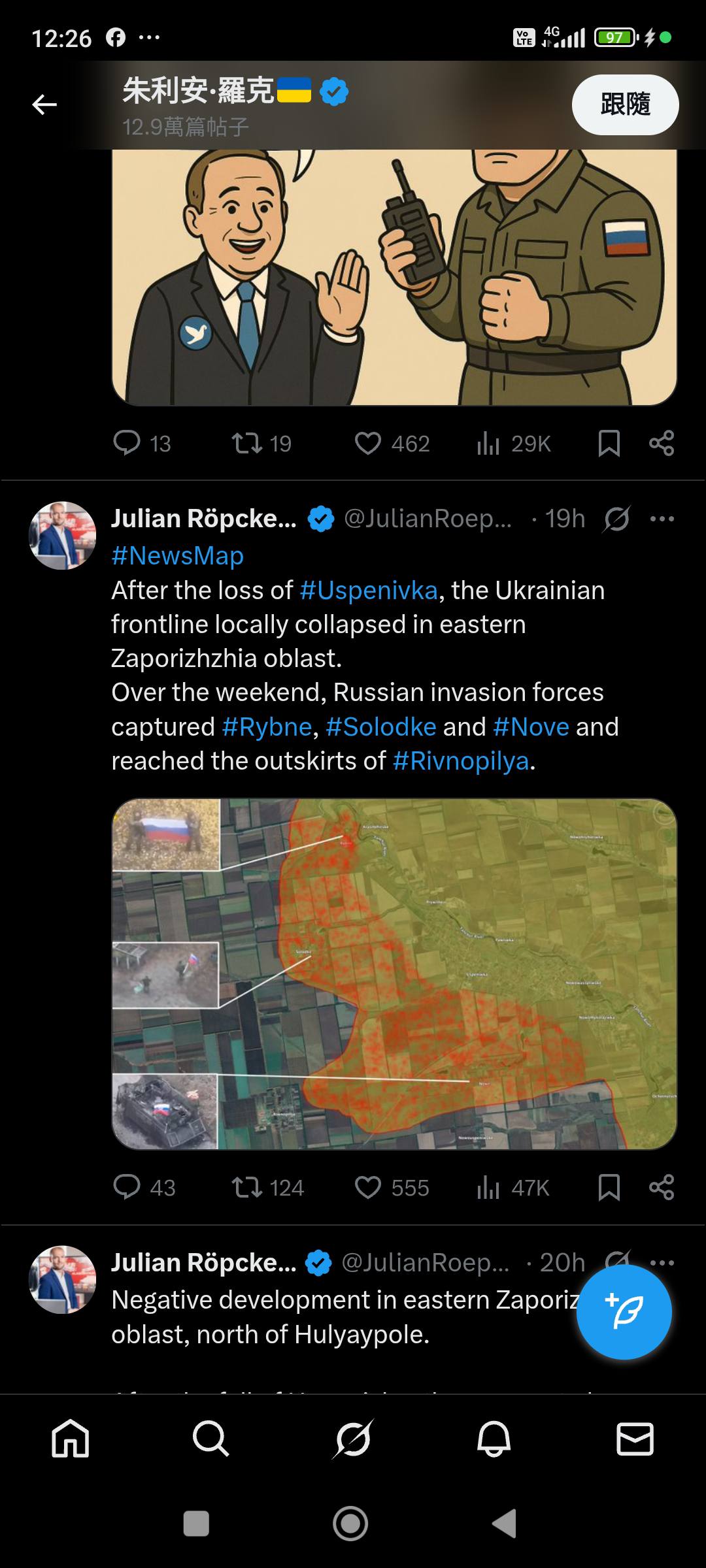Reply to the post with 13 comments
The image size is (706, 1568).
point(127,443)
